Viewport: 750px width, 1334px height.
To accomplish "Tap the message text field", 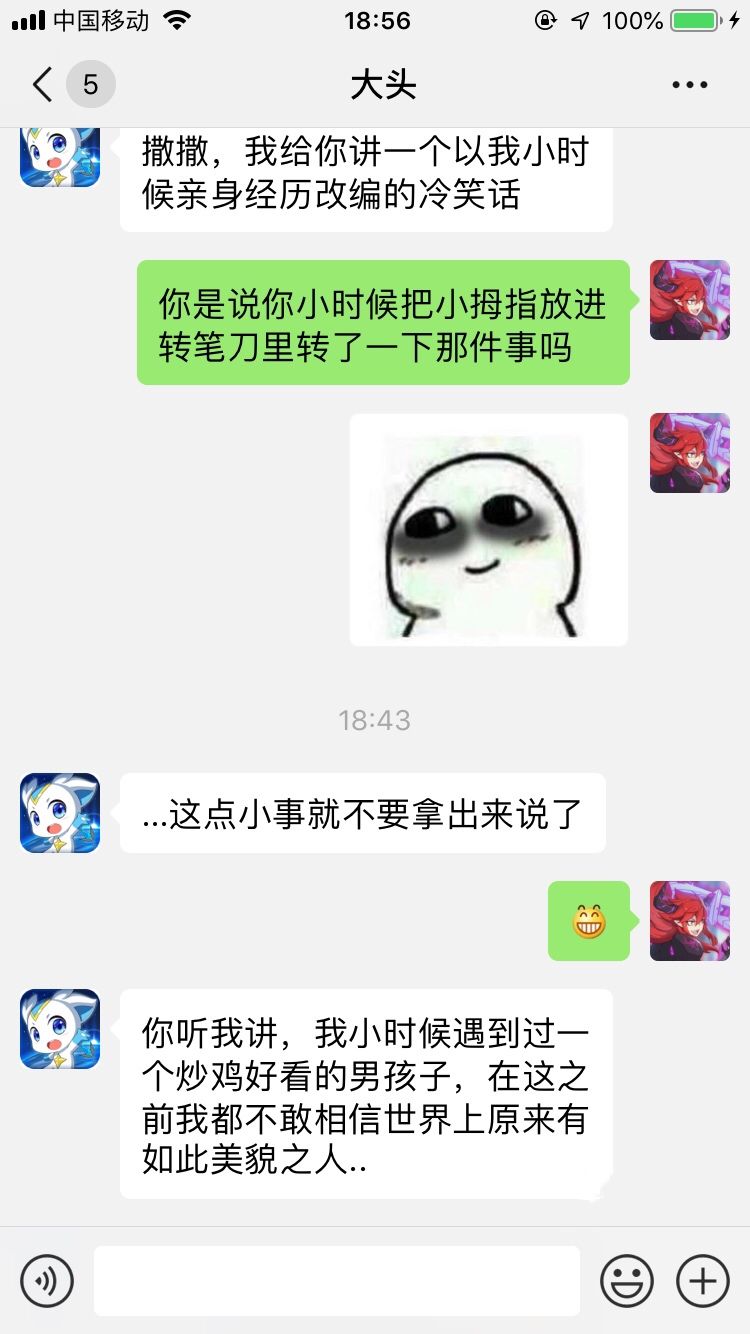I will (337, 1280).
